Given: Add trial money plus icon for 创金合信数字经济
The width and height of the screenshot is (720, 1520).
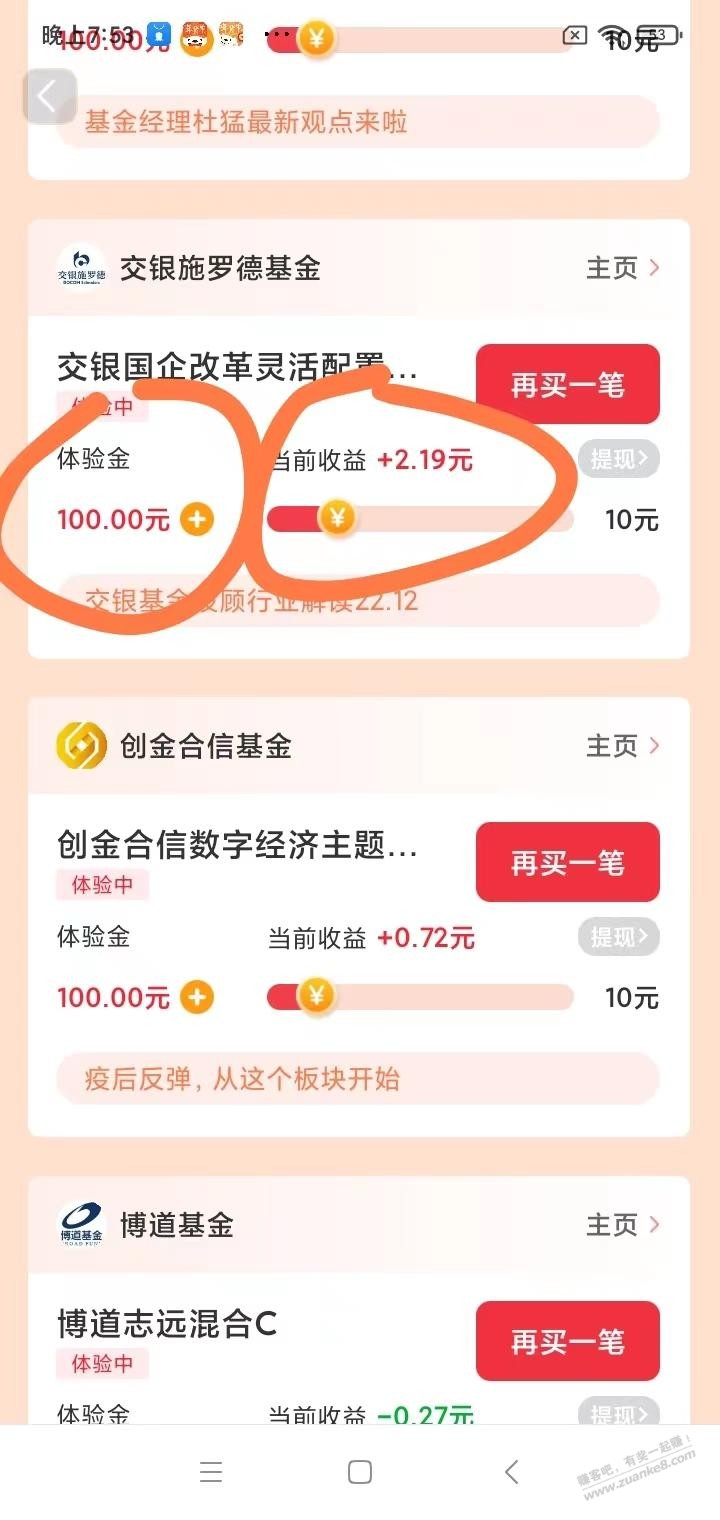Looking at the screenshot, I should (x=197, y=998).
